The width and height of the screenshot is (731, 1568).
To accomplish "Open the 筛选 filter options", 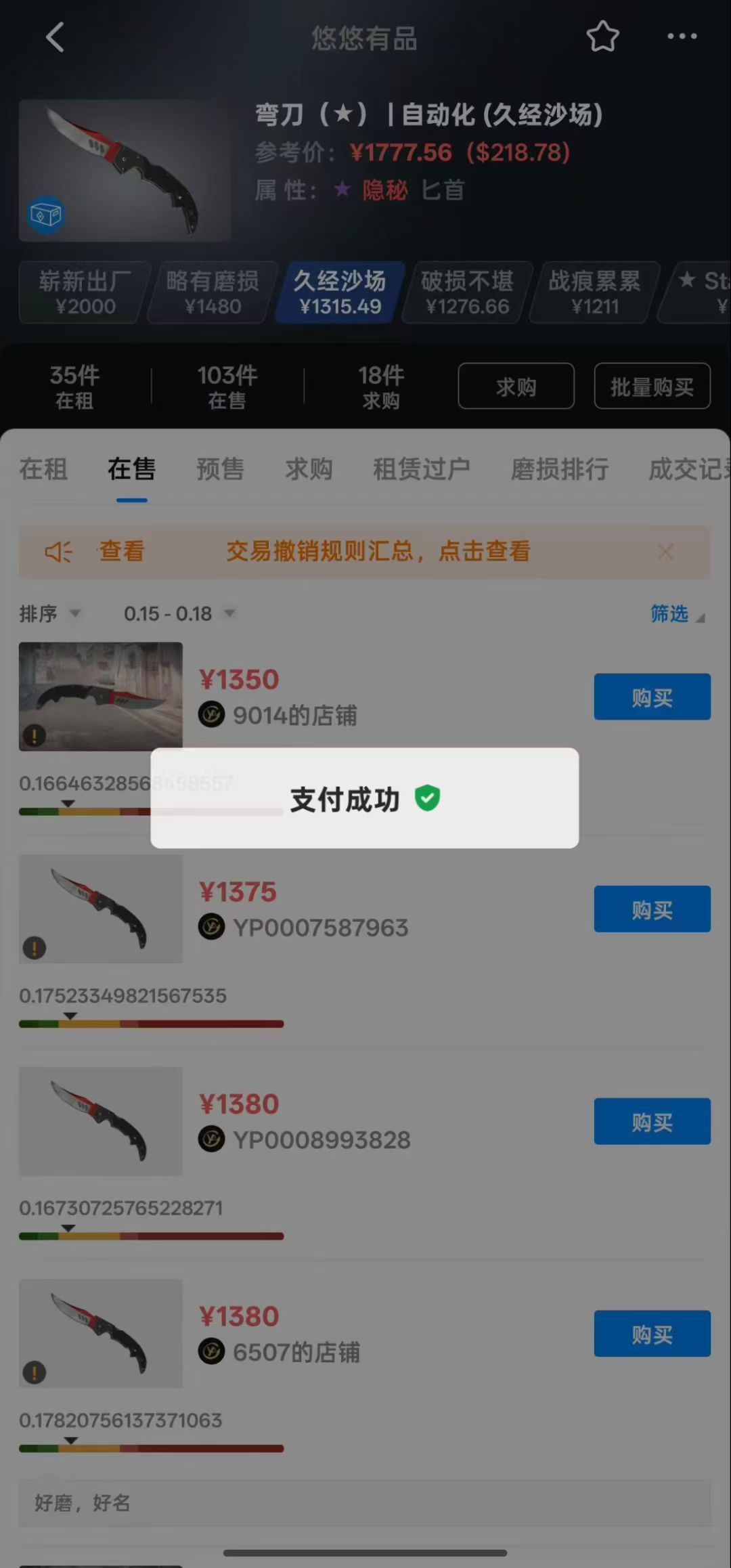I will [x=677, y=613].
